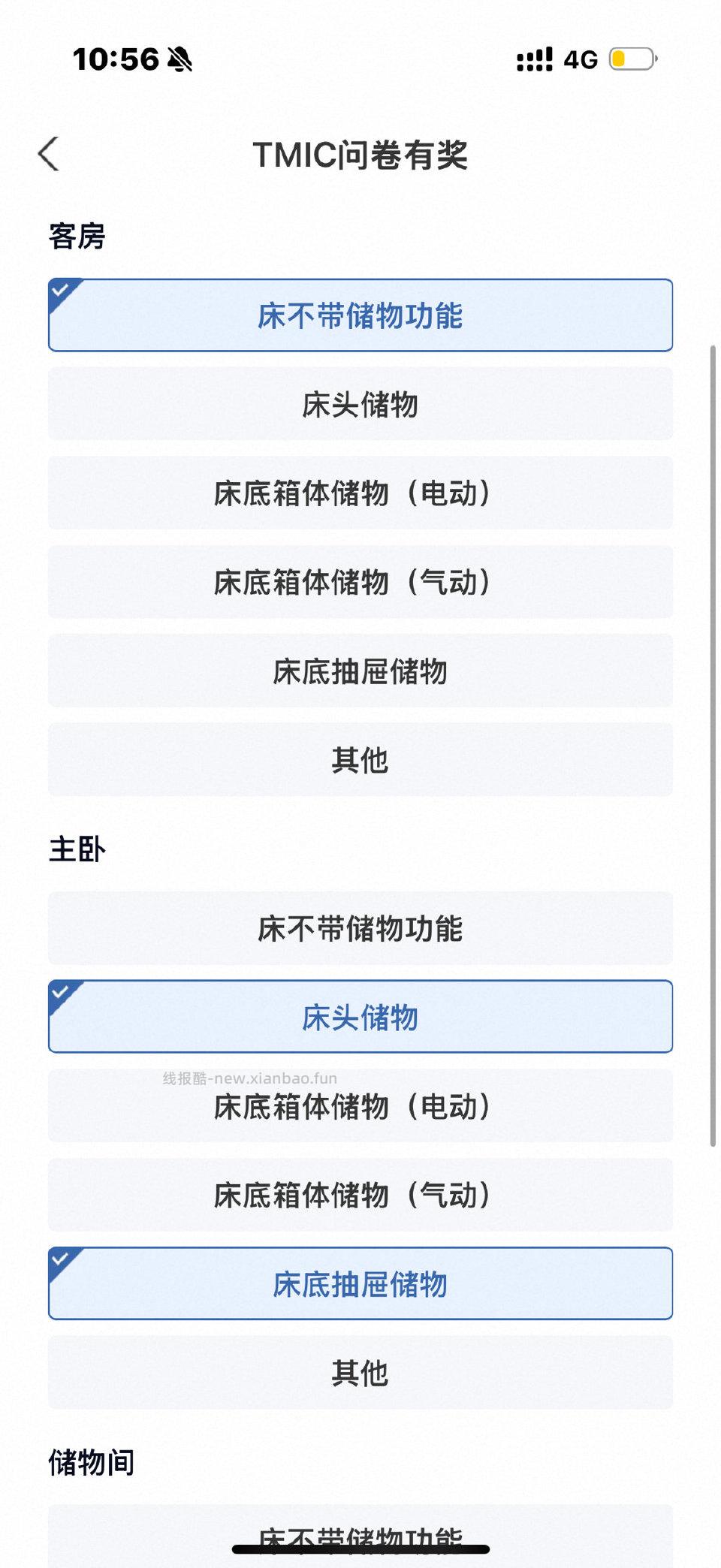Choose 床底箱体储物（电动）for 客房
This screenshot has height=1568, width=721.
[360, 493]
